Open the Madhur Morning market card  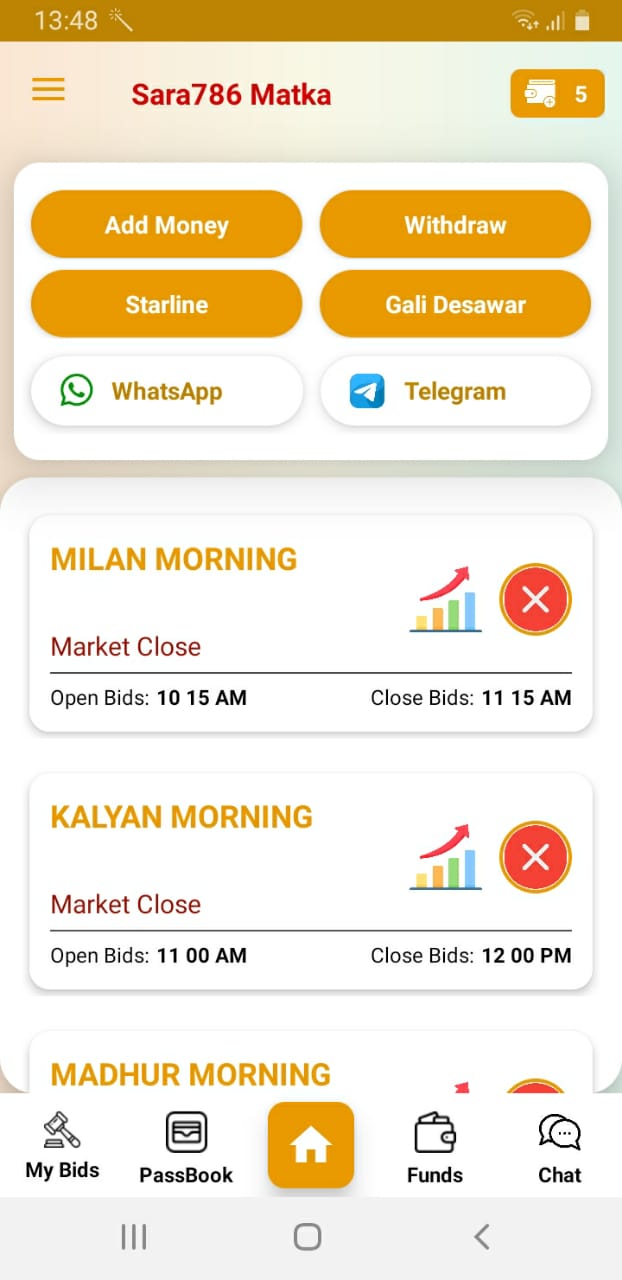tap(190, 1074)
